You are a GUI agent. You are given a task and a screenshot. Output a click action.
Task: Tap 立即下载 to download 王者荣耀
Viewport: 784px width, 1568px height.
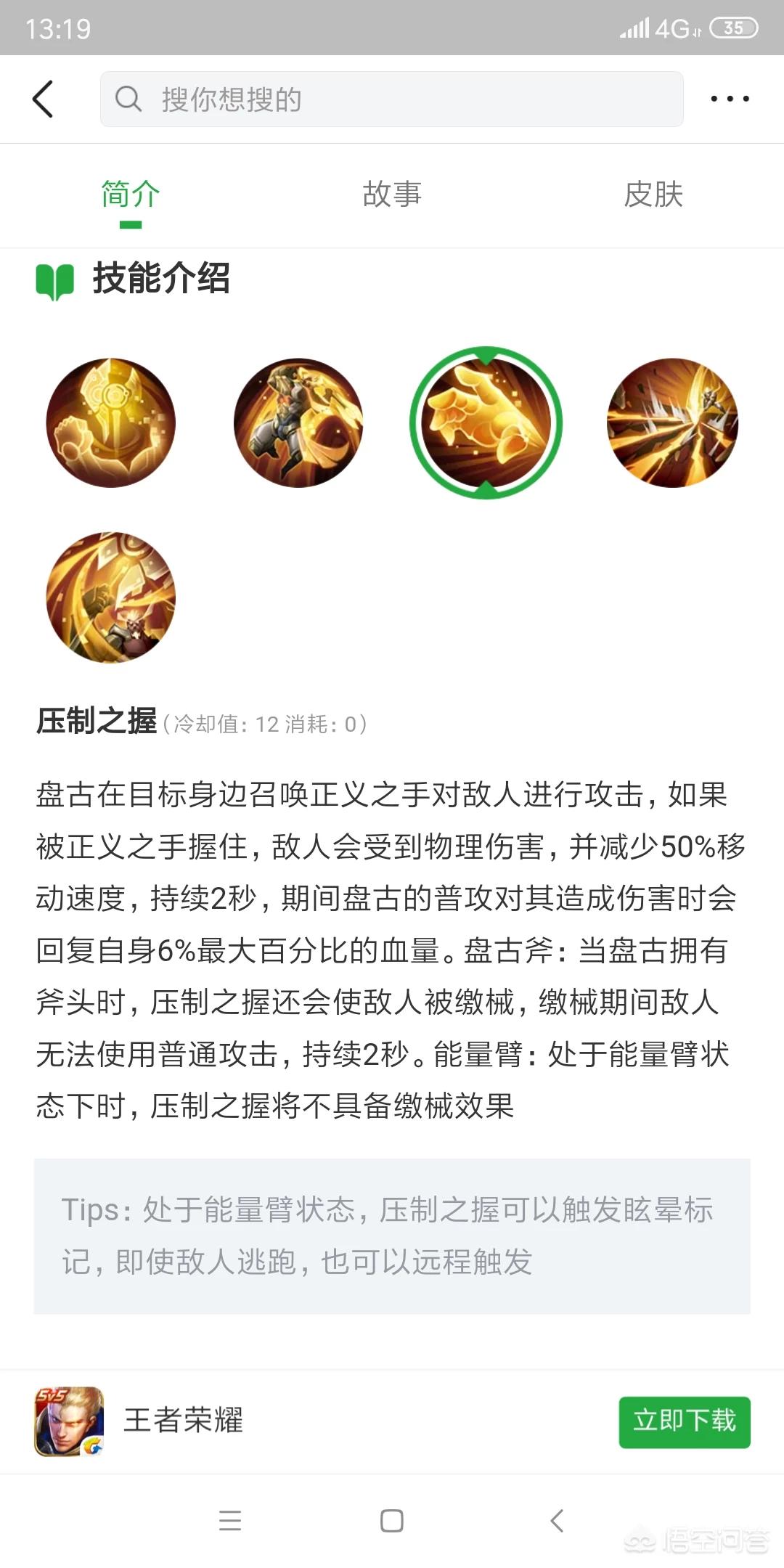[x=684, y=1421]
